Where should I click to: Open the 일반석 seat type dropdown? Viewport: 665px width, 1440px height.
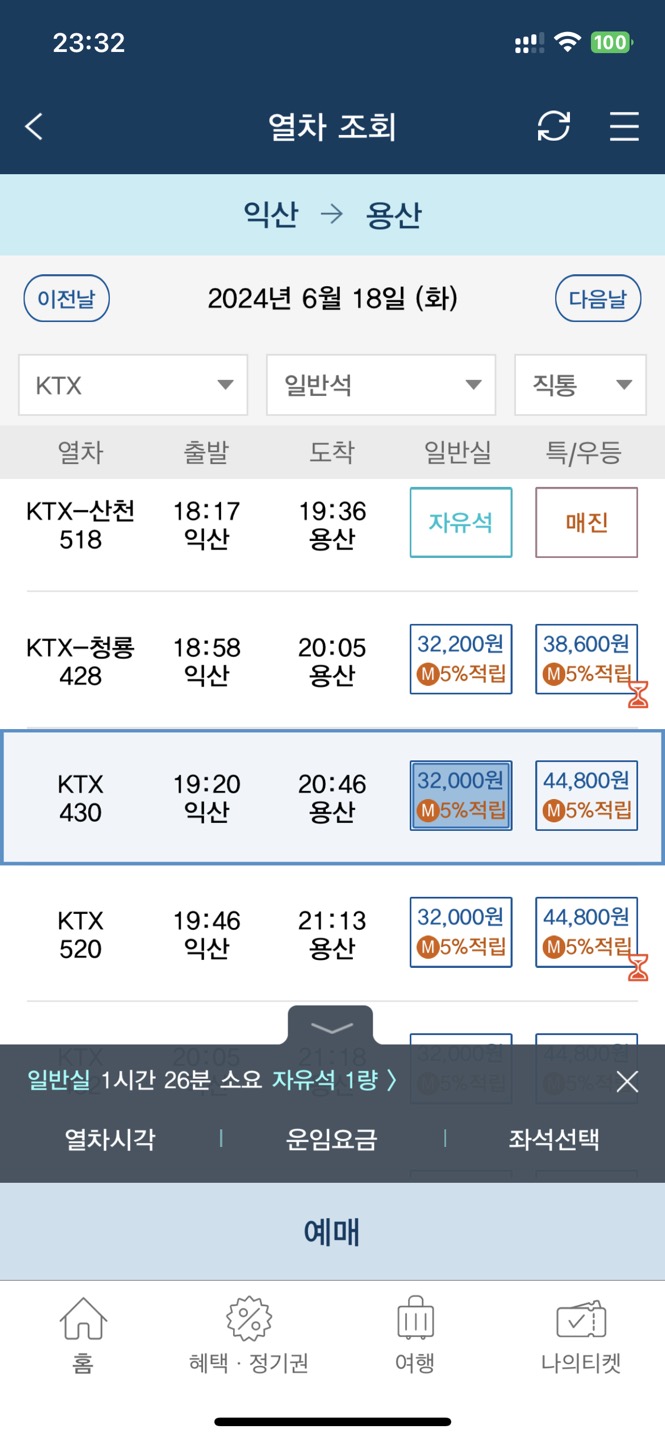pos(381,385)
